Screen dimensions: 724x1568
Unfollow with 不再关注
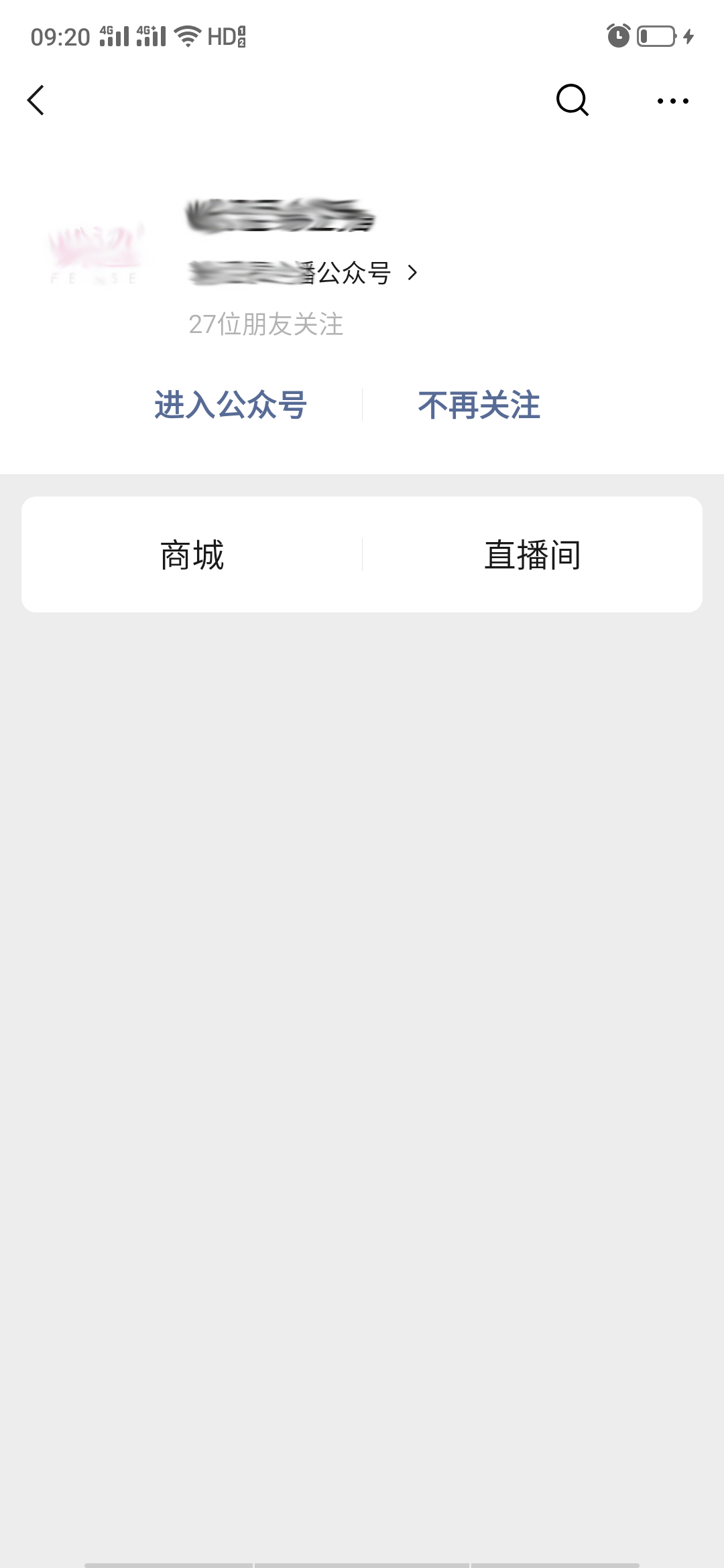pyautogui.click(x=479, y=405)
